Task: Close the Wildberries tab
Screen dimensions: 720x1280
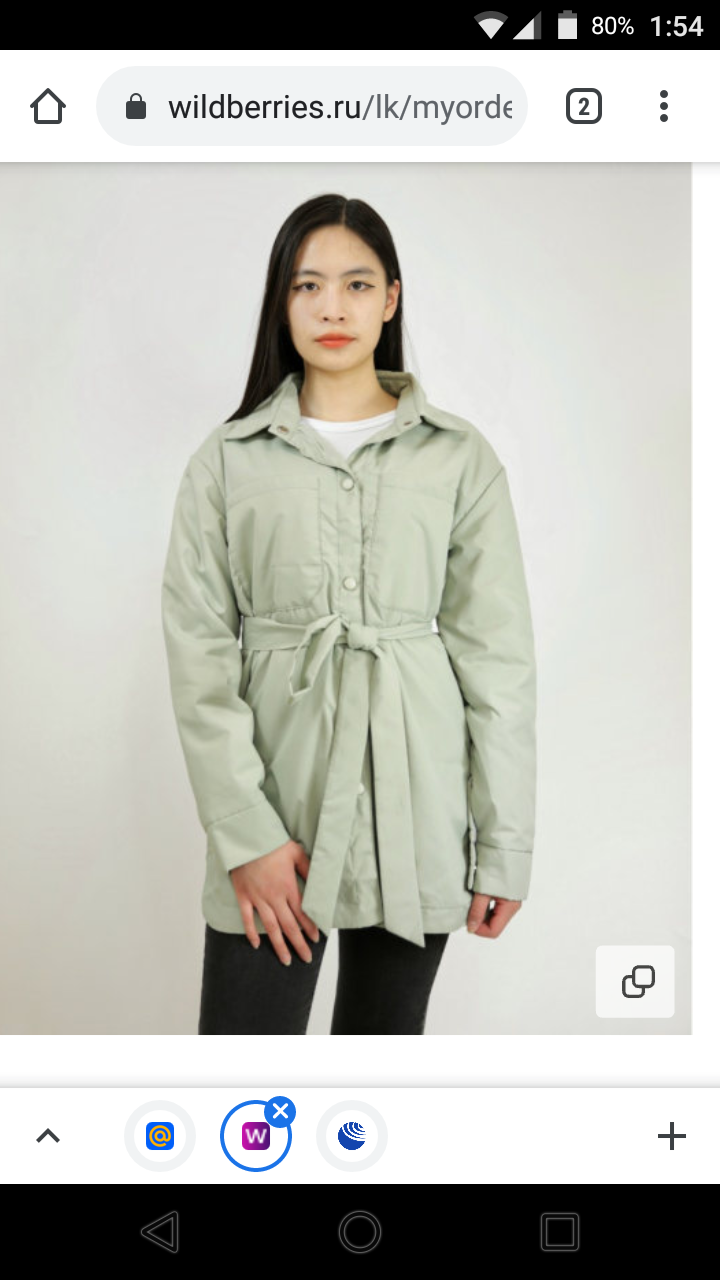Action: pos(281,1111)
